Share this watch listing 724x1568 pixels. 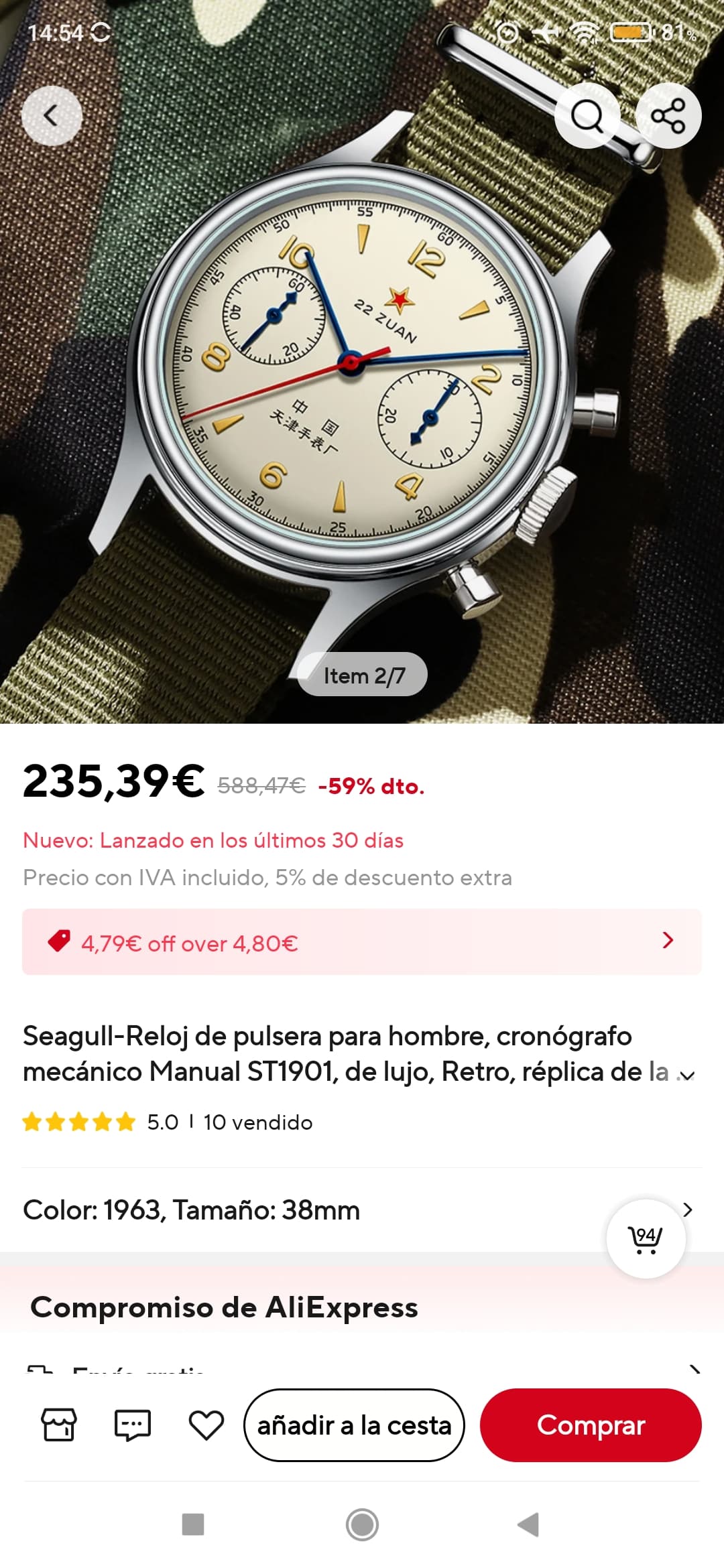point(668,116)
